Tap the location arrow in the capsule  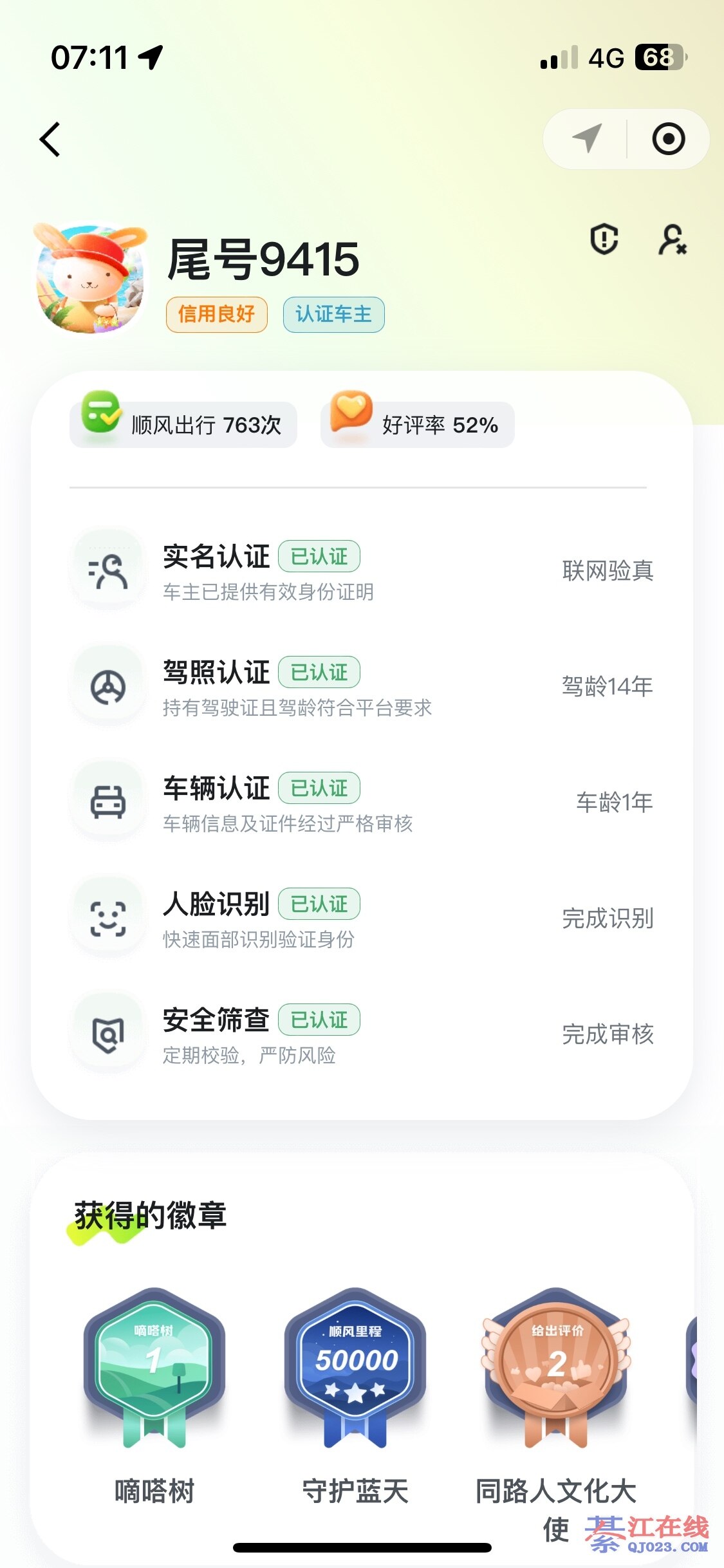(587, 138)
